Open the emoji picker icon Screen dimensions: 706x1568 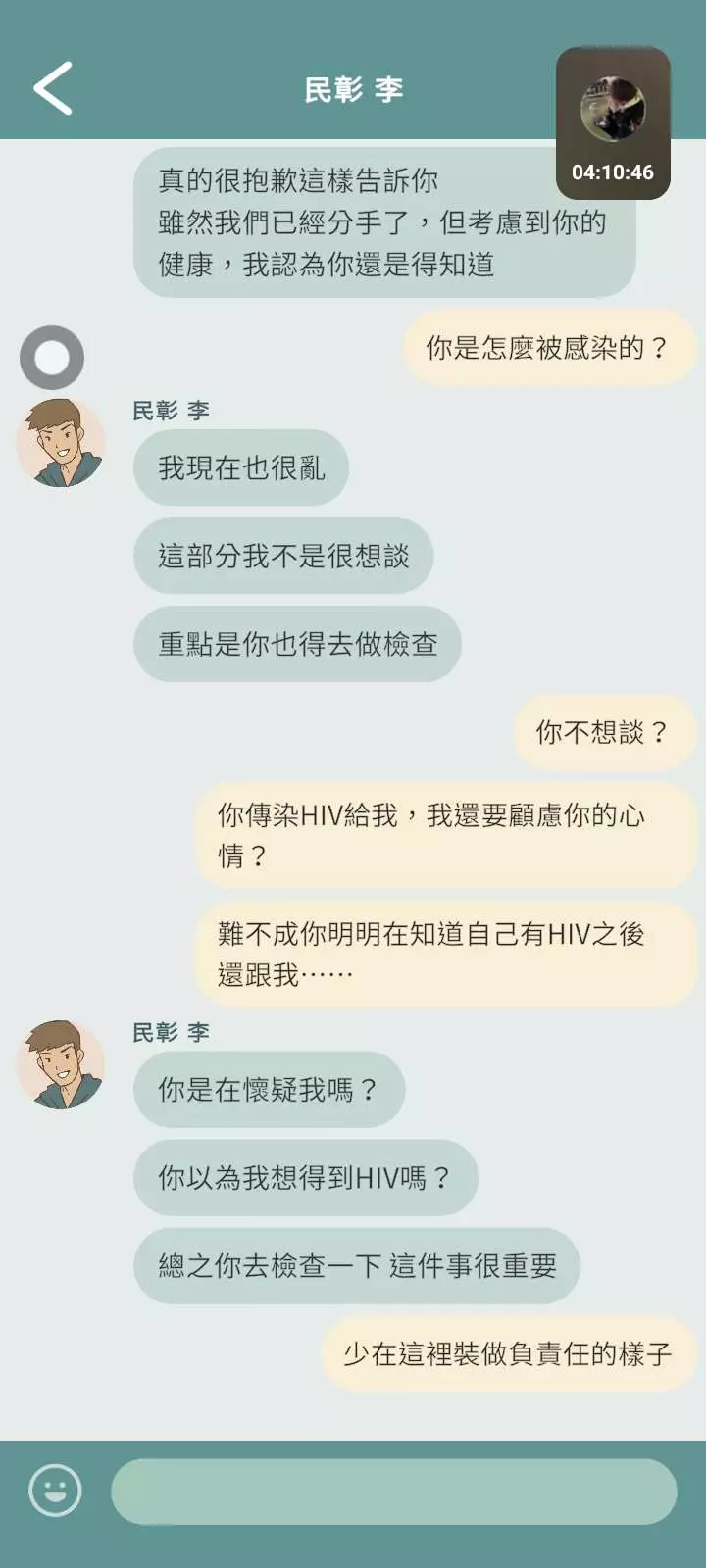pos(55,1491)
